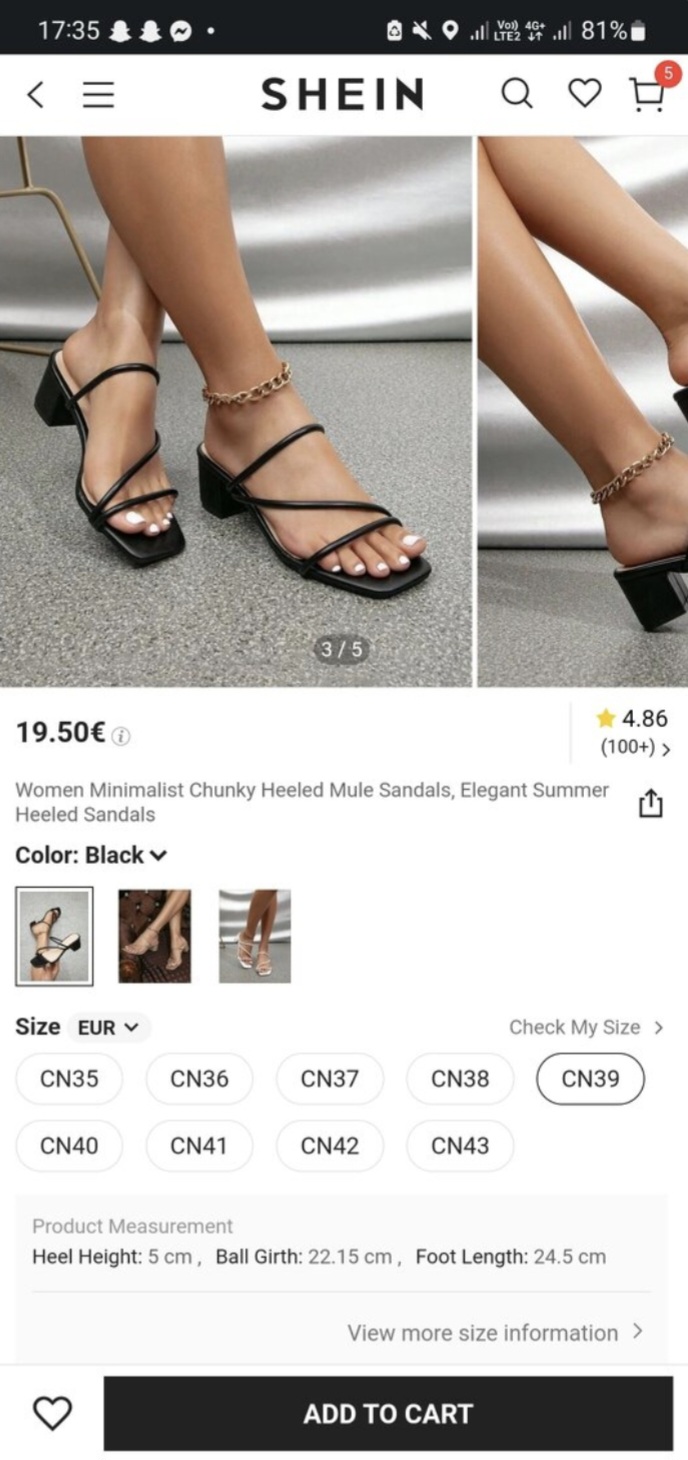
Task: Go back to the previous page
Action: [36, 95]
